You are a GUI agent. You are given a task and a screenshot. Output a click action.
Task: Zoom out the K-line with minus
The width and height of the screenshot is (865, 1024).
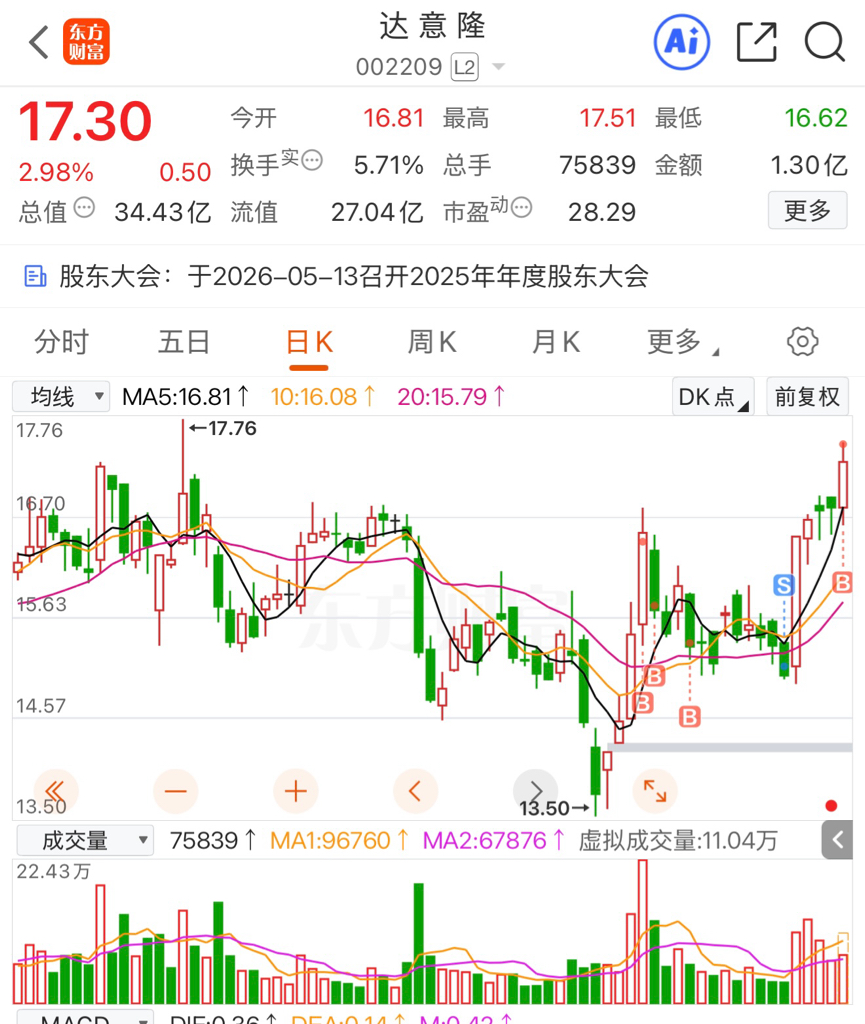(176, 792)
